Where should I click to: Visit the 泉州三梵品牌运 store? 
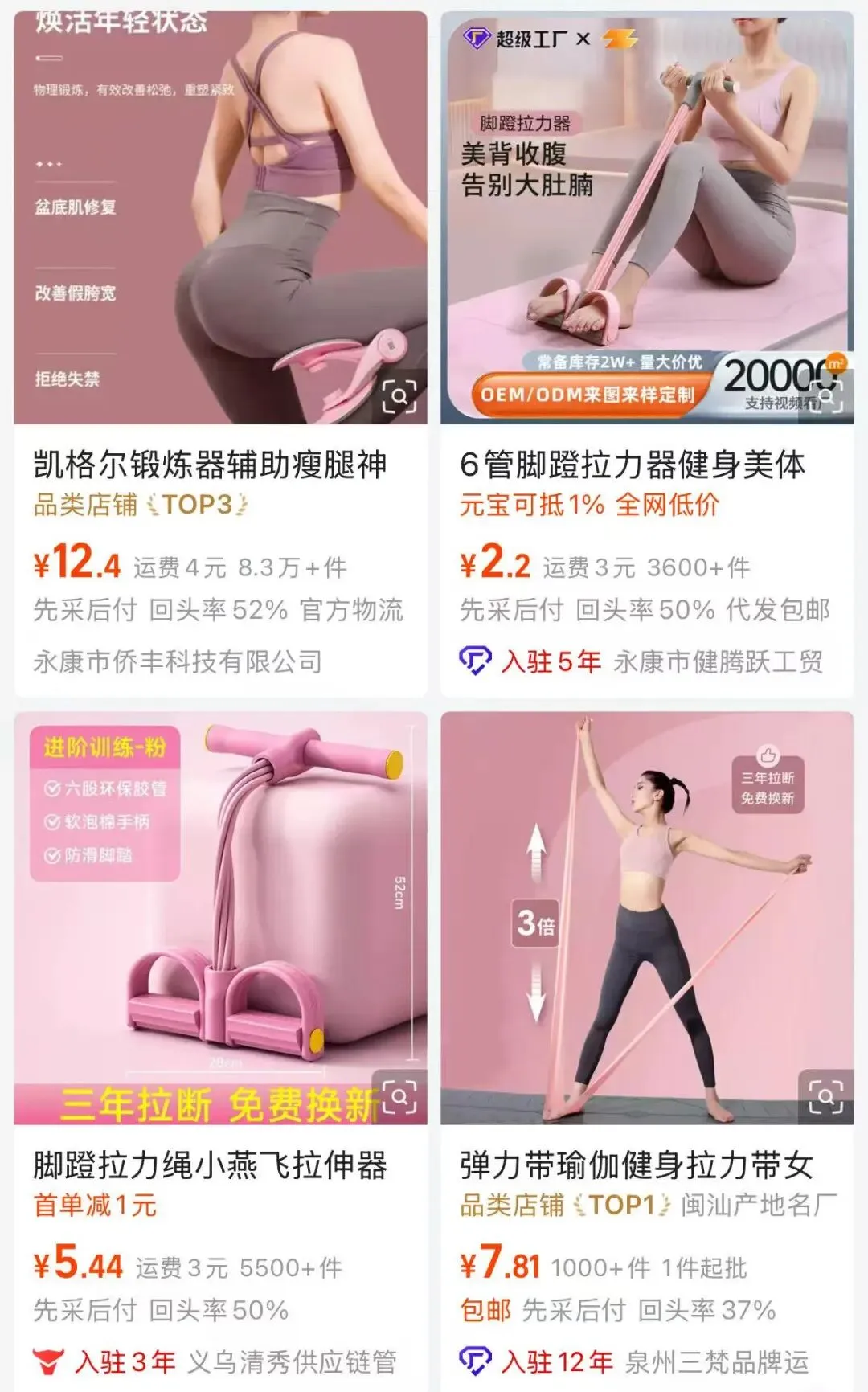click(x=718, y=1362)
